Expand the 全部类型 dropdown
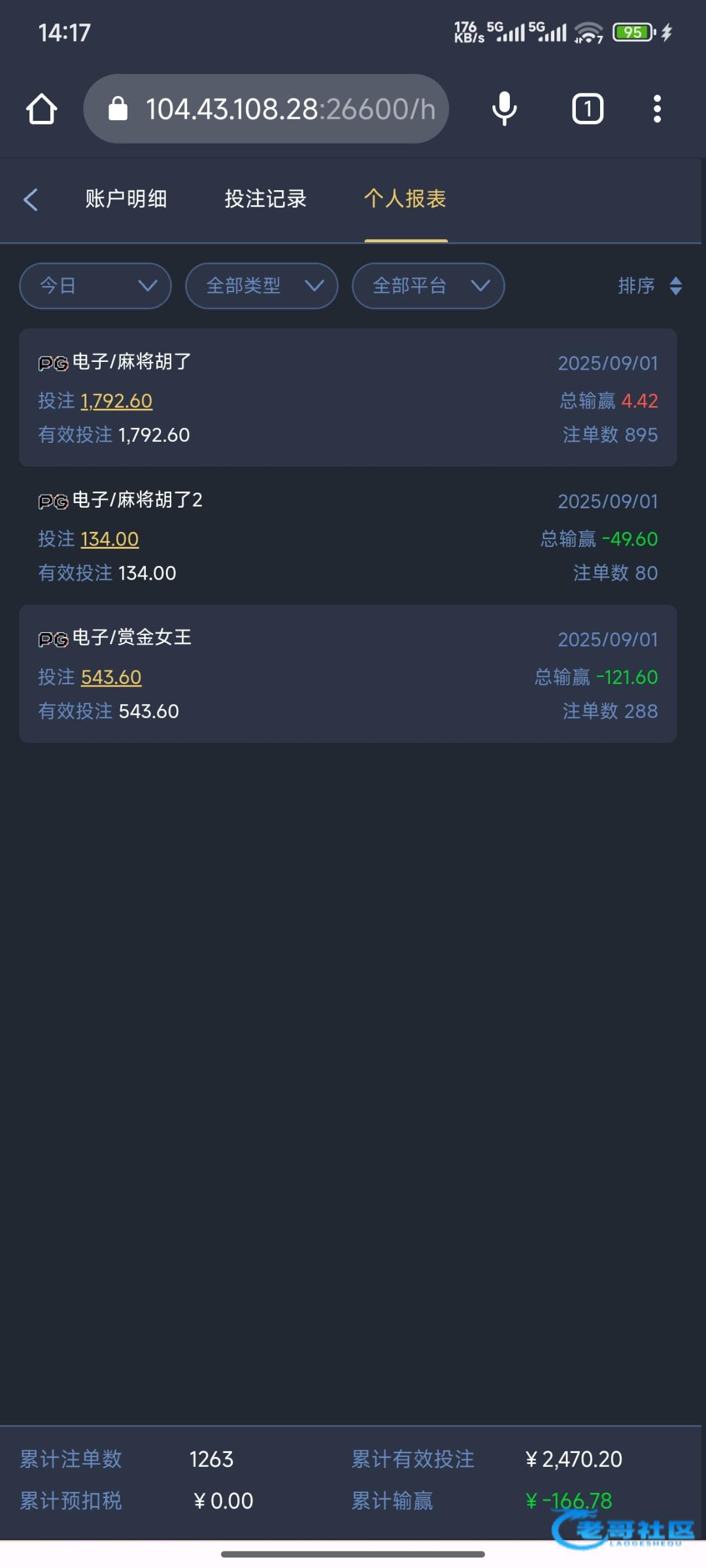This screenshot has height=1568, width=706. pos(261,286)
